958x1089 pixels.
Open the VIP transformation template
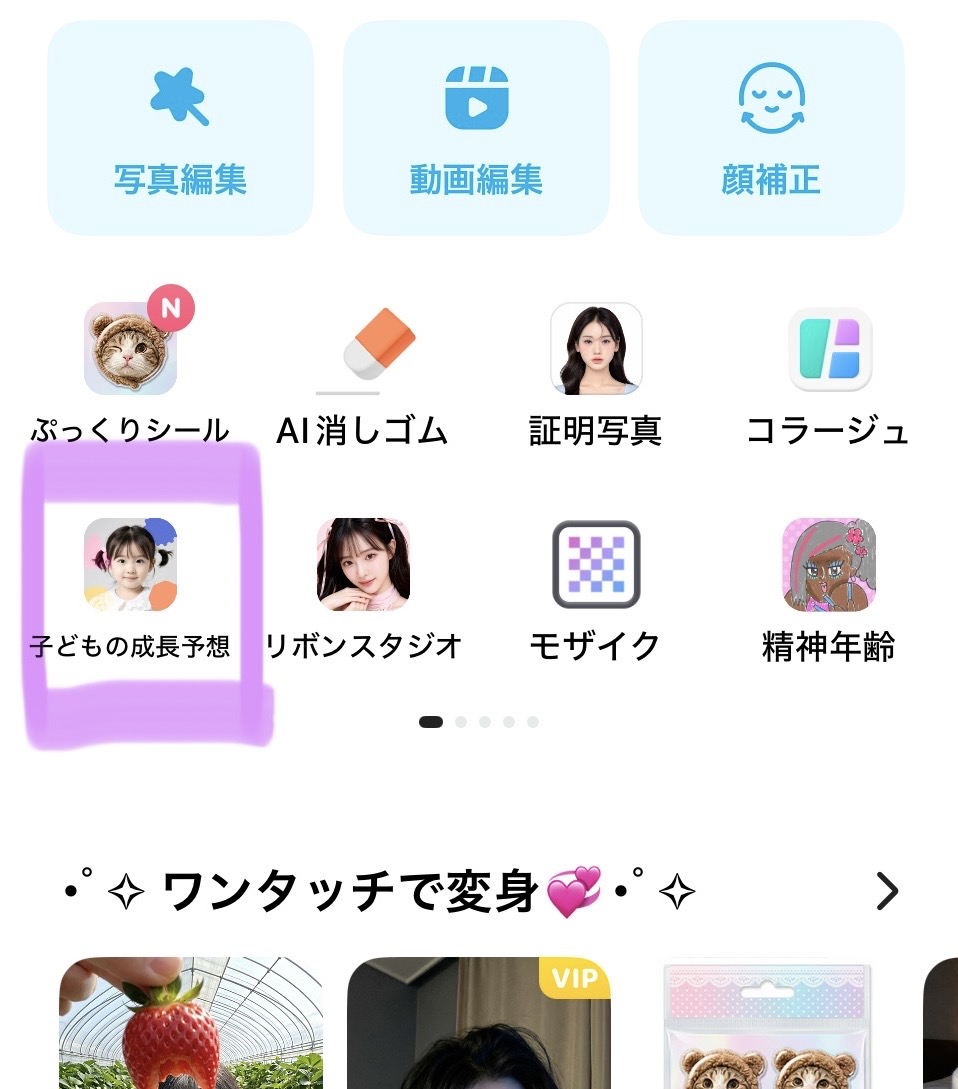click(x=478, y=1025)
